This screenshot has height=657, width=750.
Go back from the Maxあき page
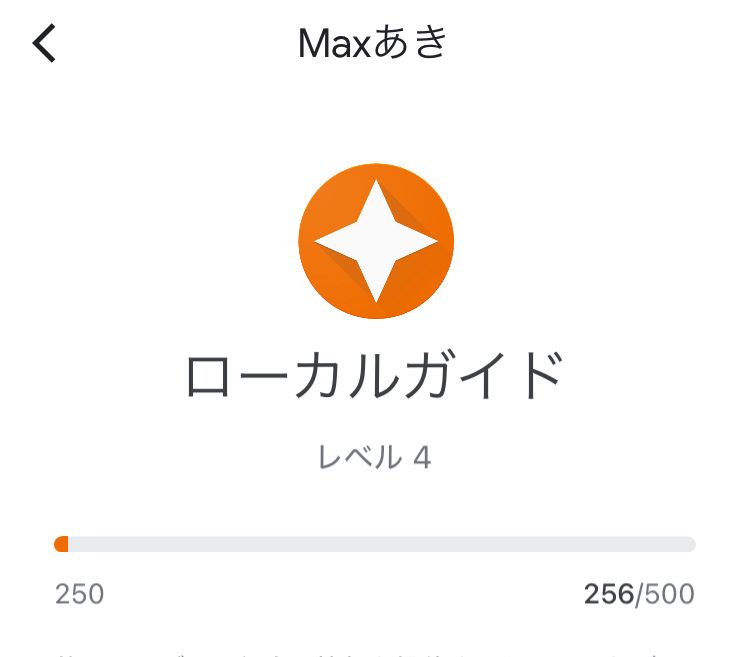(x=45, y=44)
